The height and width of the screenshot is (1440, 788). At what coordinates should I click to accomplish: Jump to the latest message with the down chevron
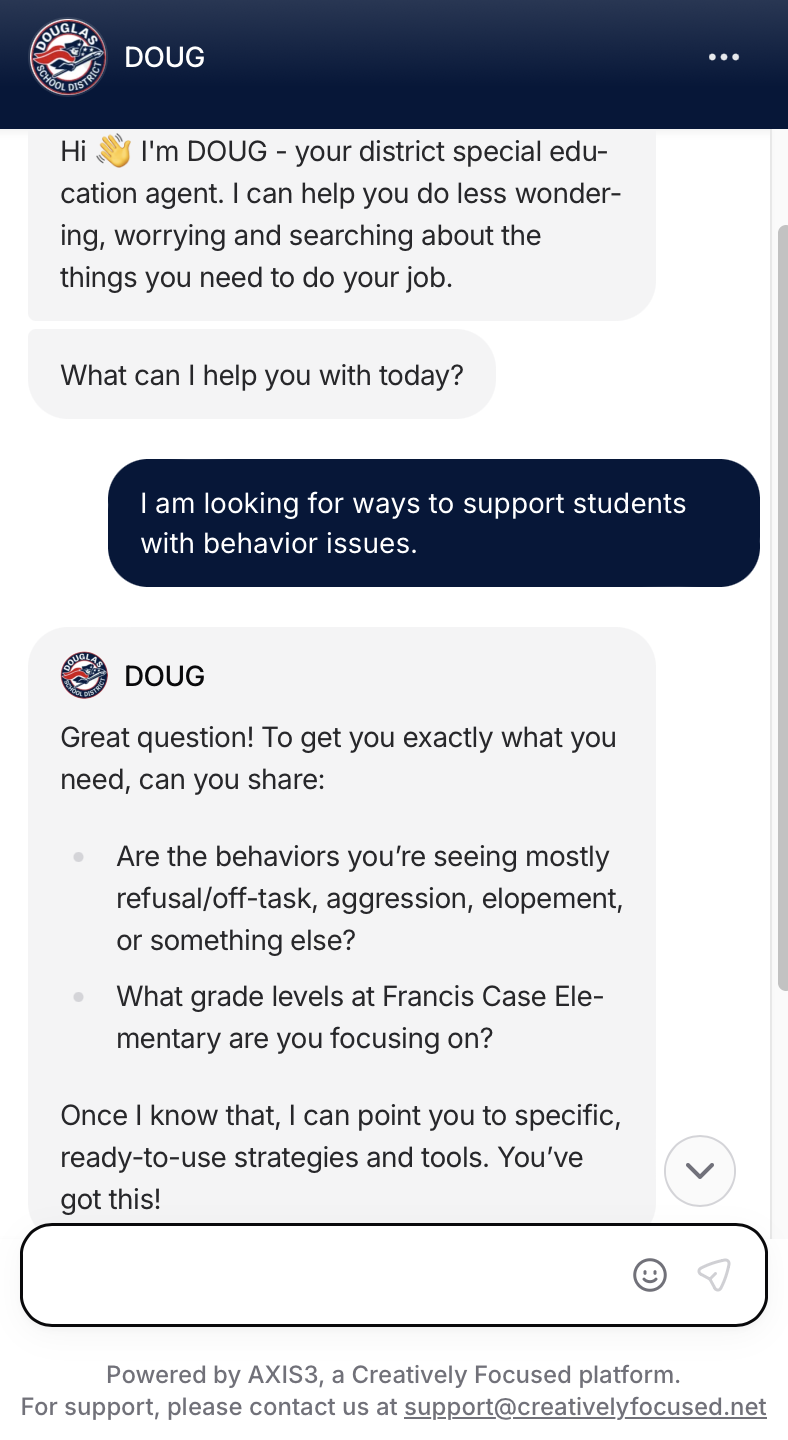click(700, 1171)
